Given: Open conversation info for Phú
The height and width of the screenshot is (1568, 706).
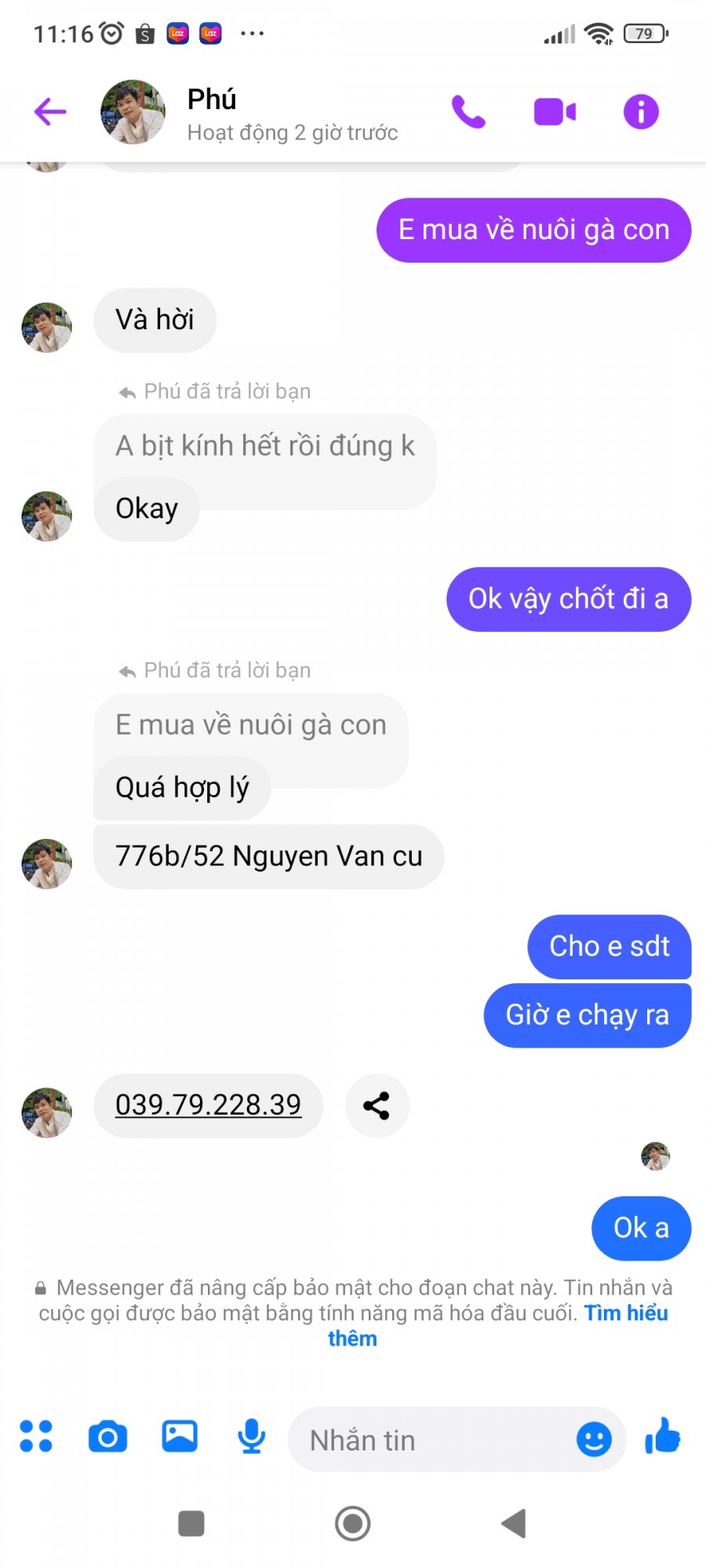Looking at the screenshot, I should click(x=641, y=111).
